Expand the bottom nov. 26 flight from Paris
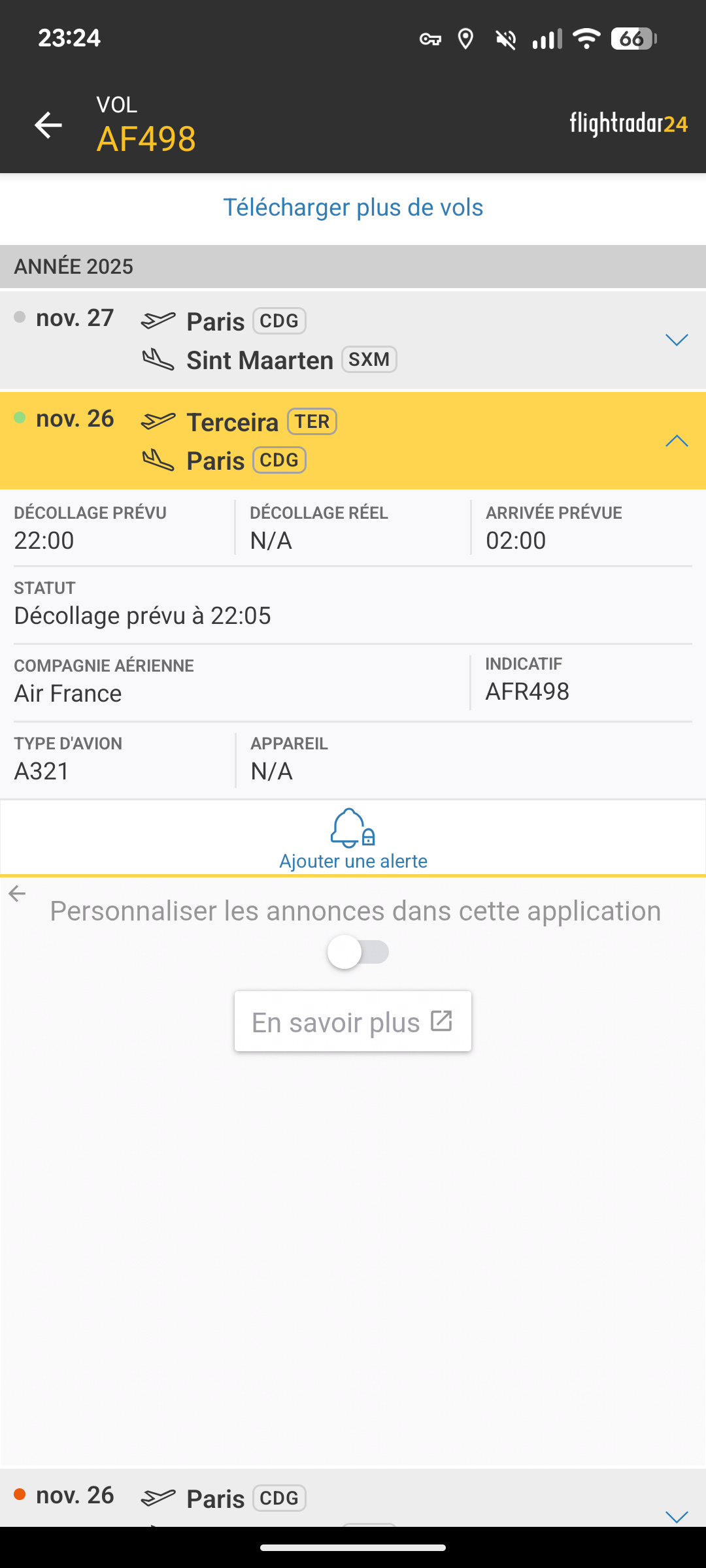Image resolution: width=706 pixels, height=1568 pixels. coord(676,1516)
